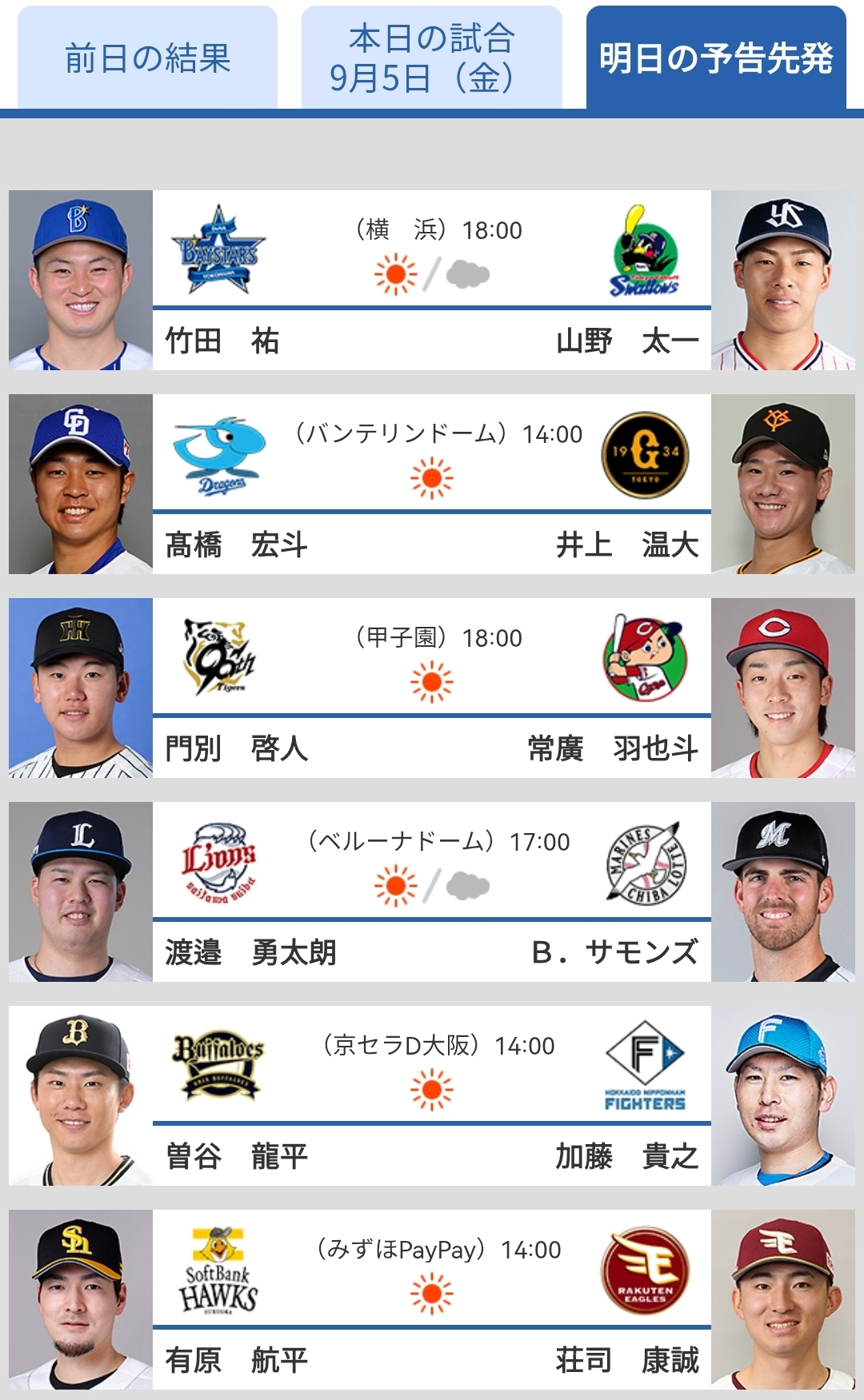Open the Lions vs Marines game at ベルーナドーム
This screenshot has height=1400, width=864.
tap(432, 891)
